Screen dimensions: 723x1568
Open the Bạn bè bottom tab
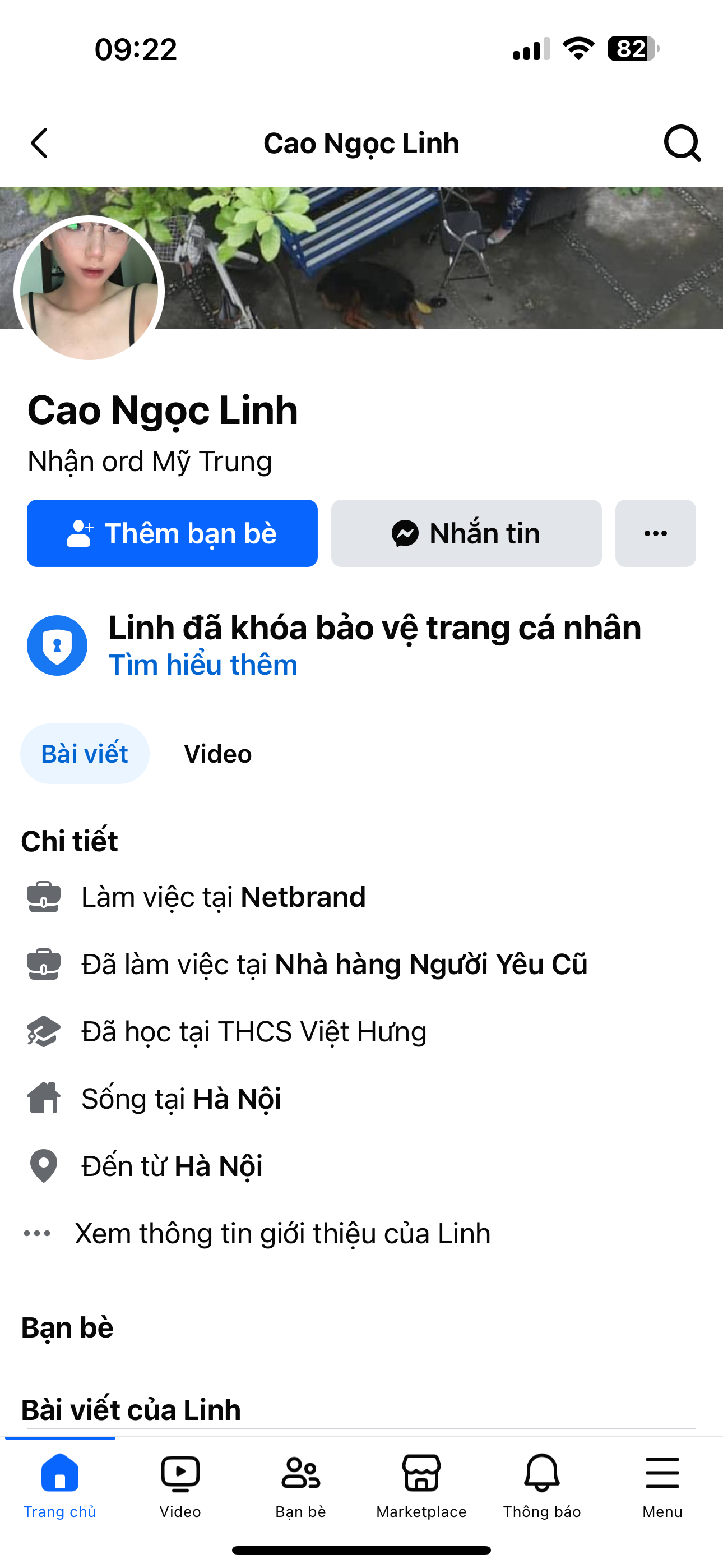click(x=300, y=1484)
